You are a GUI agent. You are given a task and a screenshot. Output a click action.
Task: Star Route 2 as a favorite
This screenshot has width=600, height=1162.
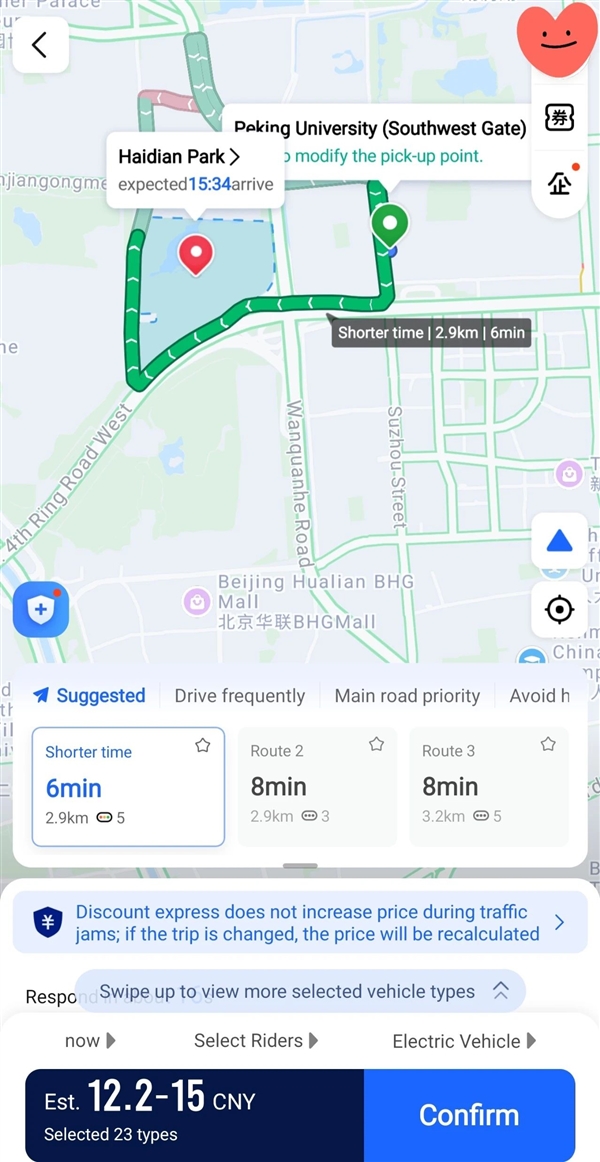pyautogui.click(x=376, y=745)
